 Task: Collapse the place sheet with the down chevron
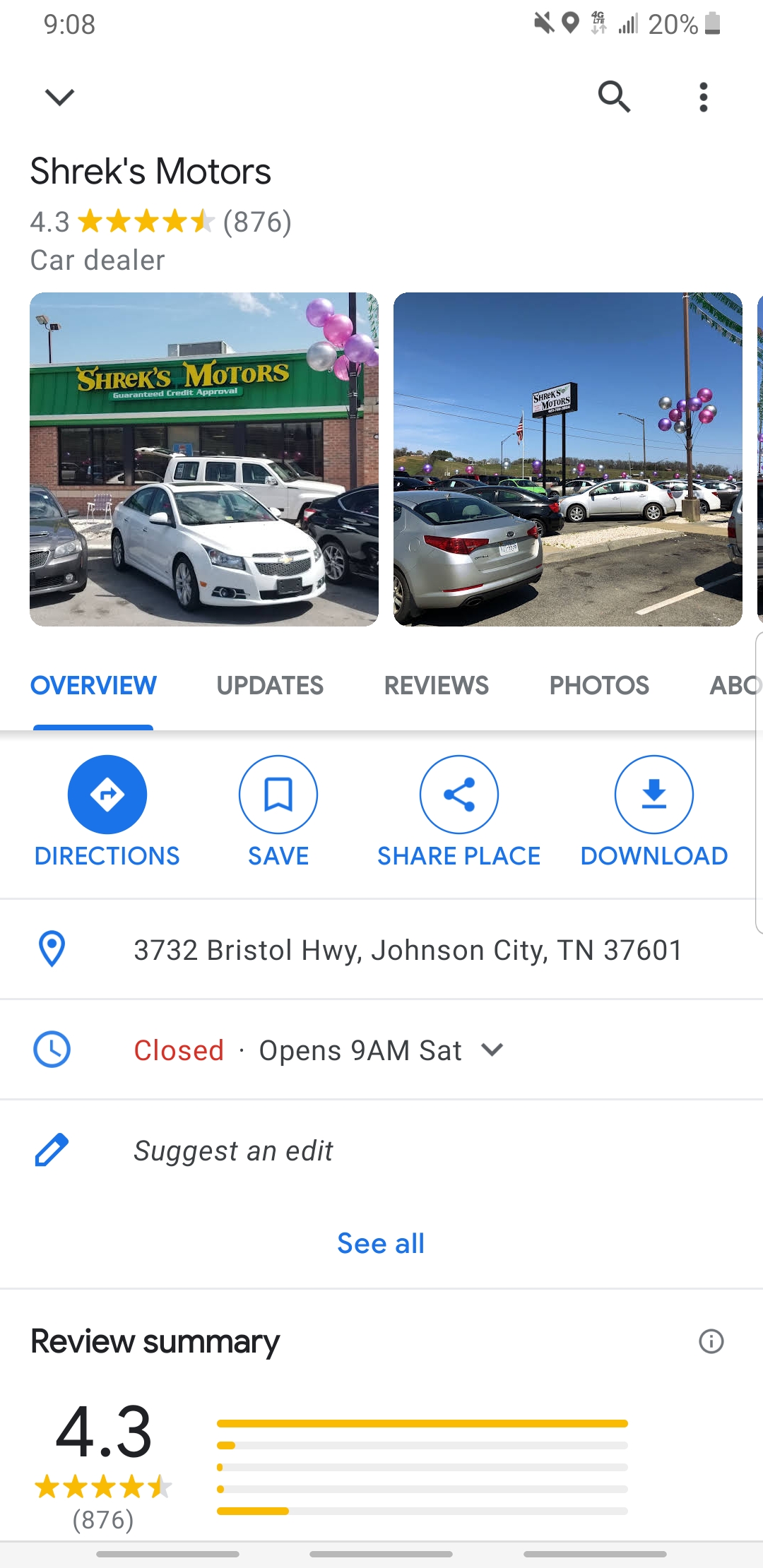point(59,97)
